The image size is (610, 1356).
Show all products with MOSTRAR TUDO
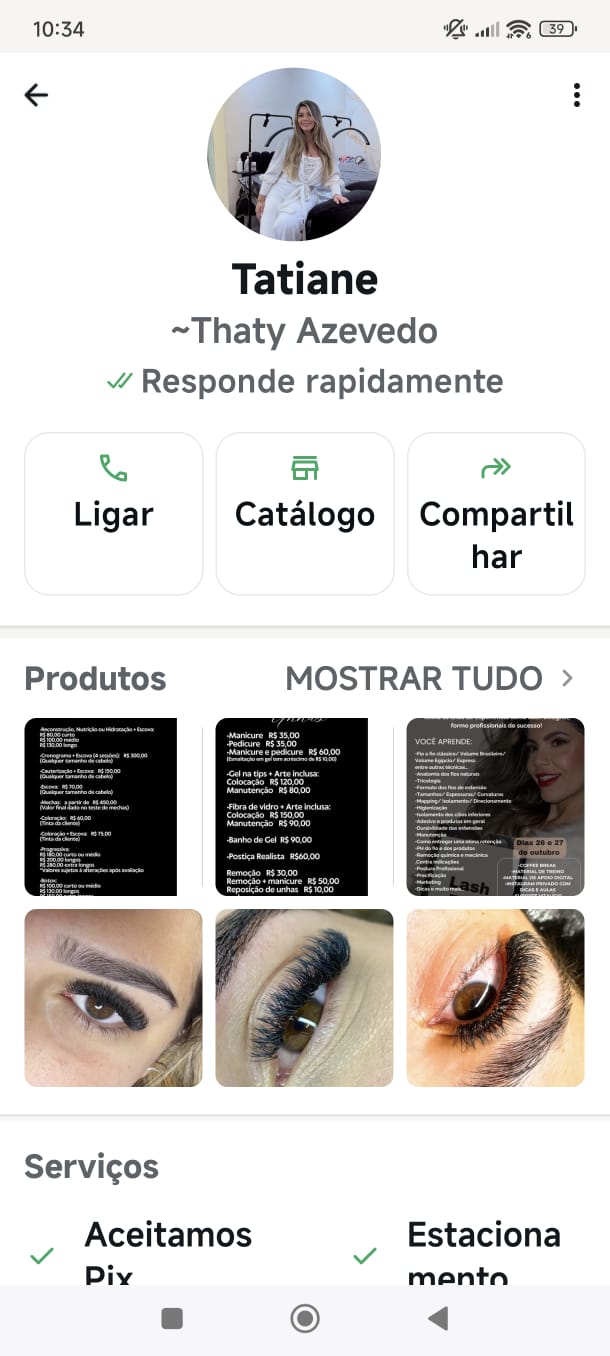430,679
